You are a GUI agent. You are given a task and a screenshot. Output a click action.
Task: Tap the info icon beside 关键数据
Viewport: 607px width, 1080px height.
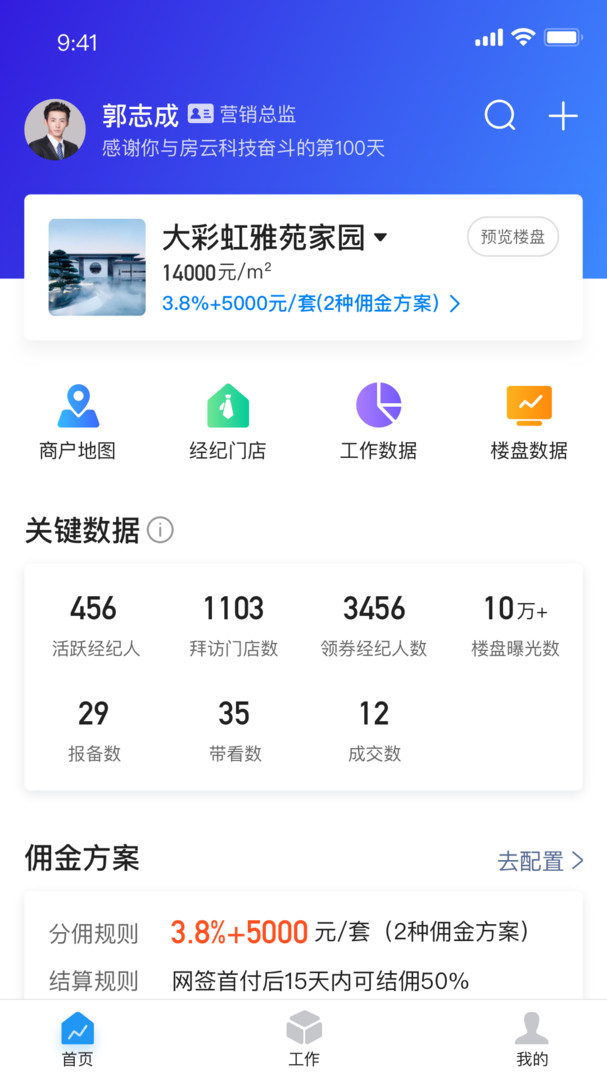[161, 530]
